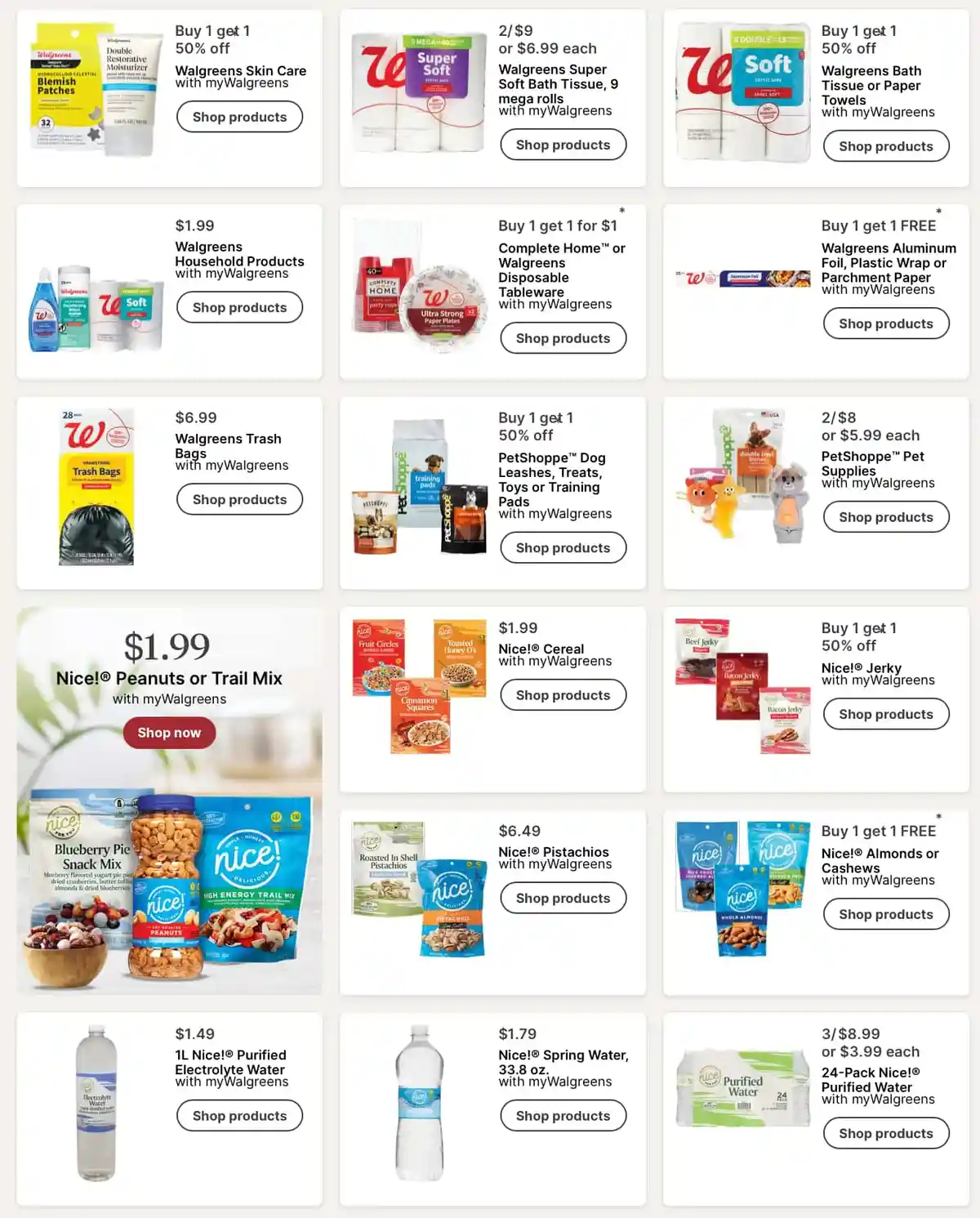Tap Shop now for Nice! Peanuts or Trail Mix
Screen dimensions: 980x1218
point(169,733)
